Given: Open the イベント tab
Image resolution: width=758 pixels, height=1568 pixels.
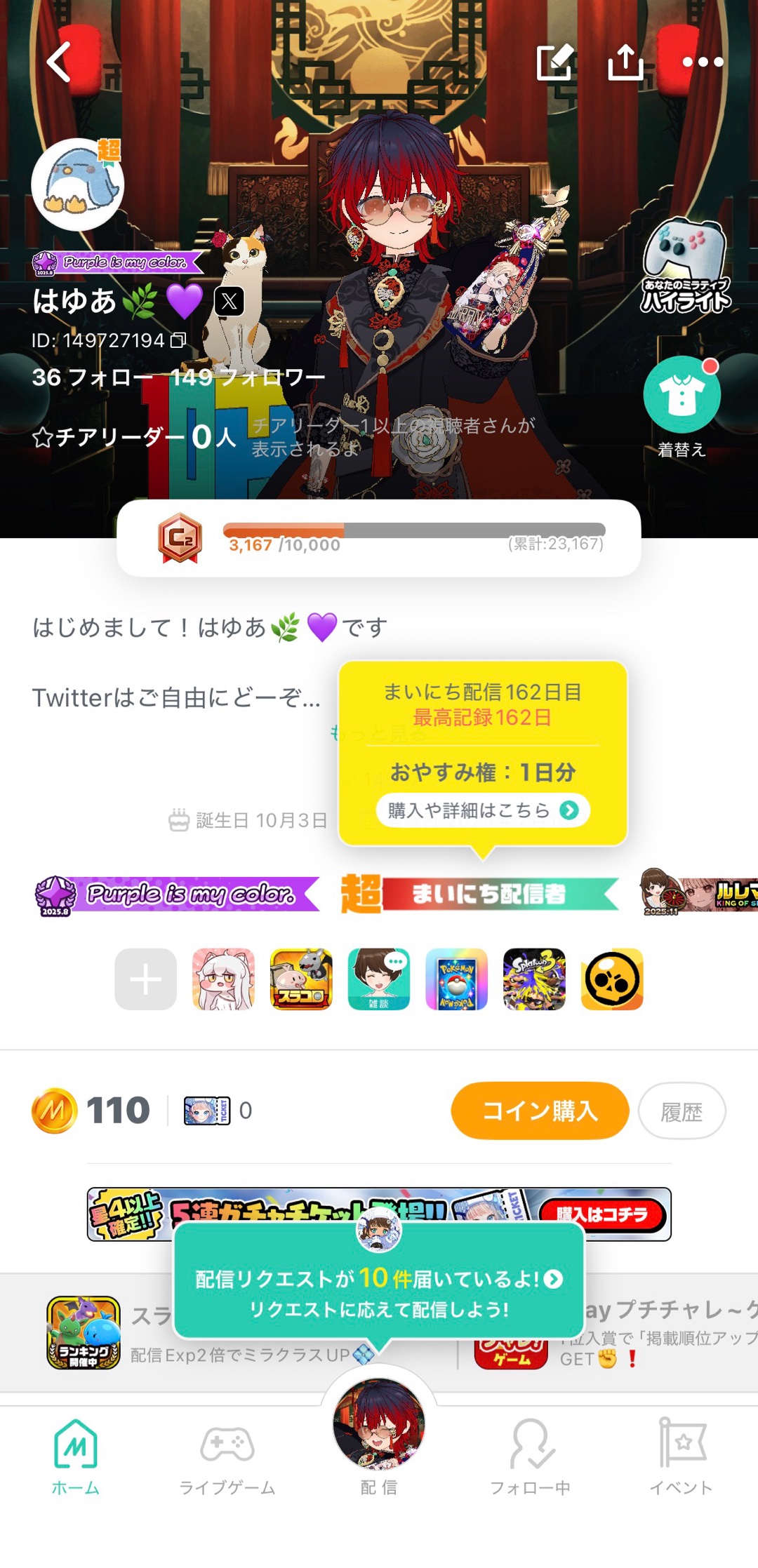Looking at the screenshot, I should pos(681,1456).
